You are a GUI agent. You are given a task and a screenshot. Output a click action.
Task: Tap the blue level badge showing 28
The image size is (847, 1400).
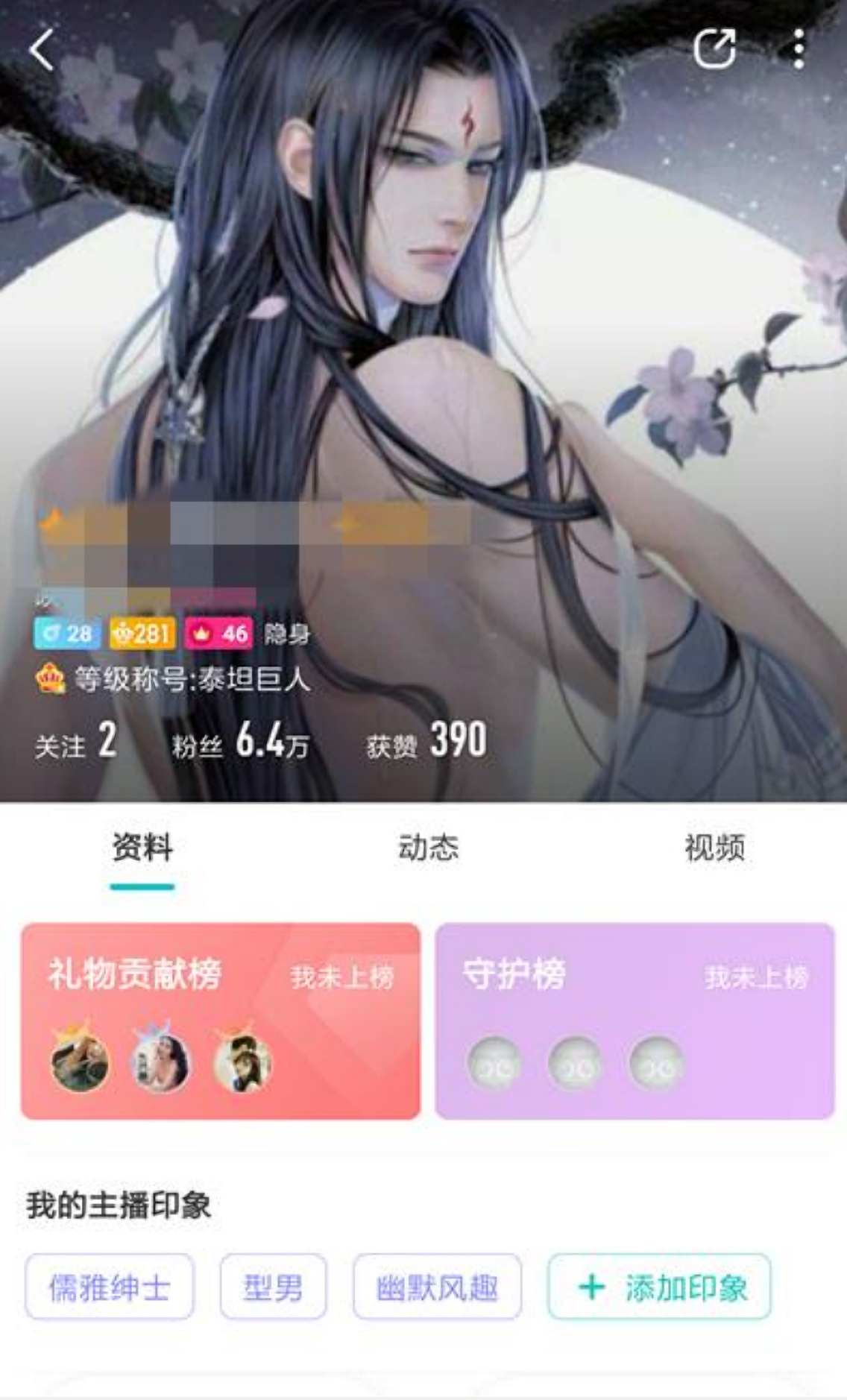[x=68, y=632]
